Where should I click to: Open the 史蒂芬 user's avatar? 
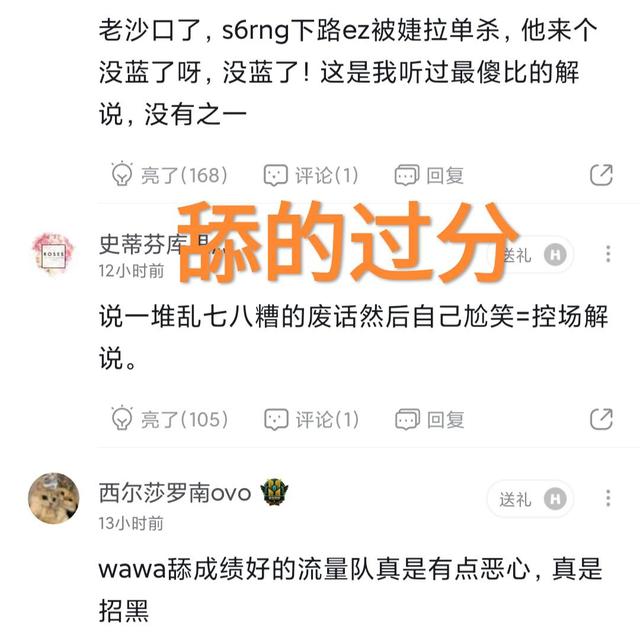point(54,255)
